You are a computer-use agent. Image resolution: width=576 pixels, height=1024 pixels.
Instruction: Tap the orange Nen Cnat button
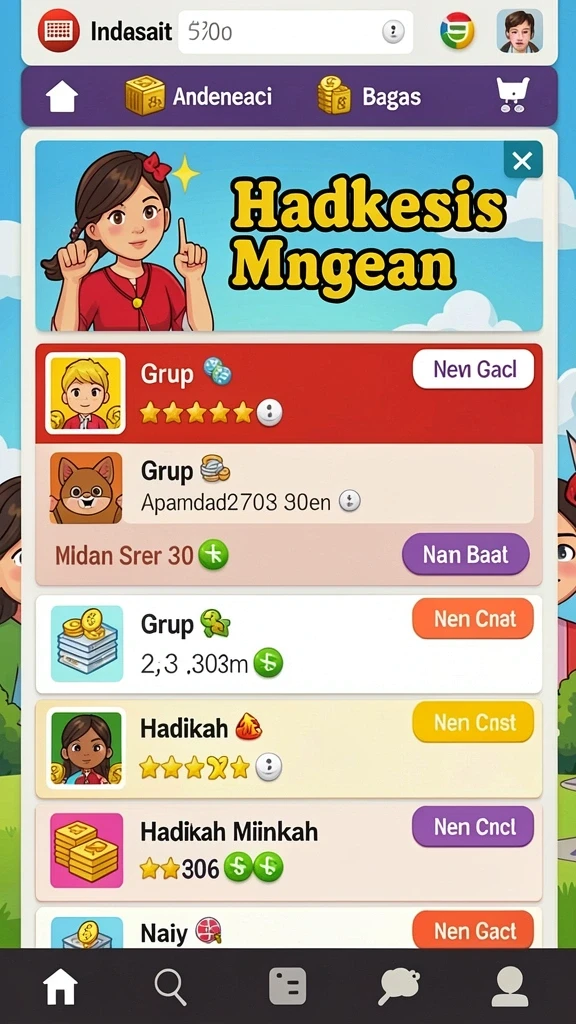pyautogui.click(x=473, y=618)
